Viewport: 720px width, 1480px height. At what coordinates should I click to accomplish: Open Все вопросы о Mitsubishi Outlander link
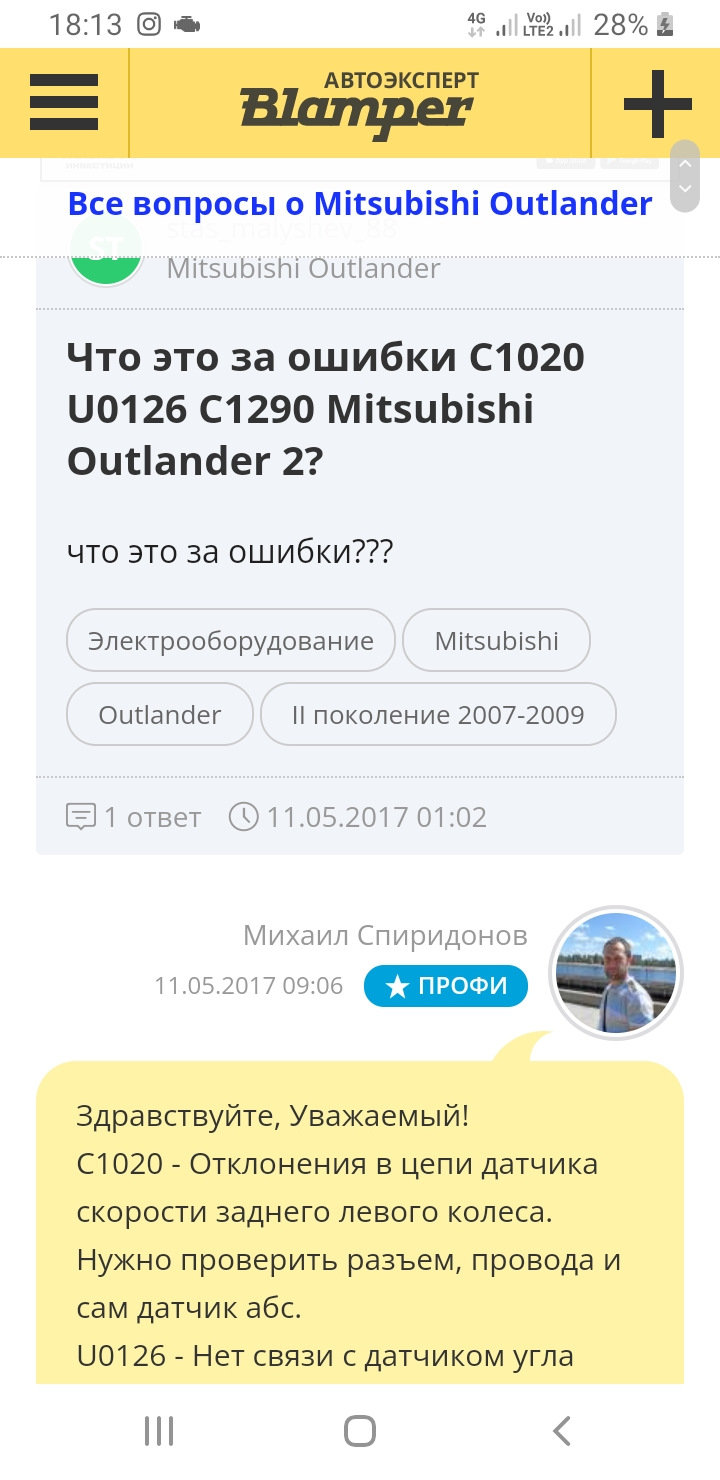[360, 204]
